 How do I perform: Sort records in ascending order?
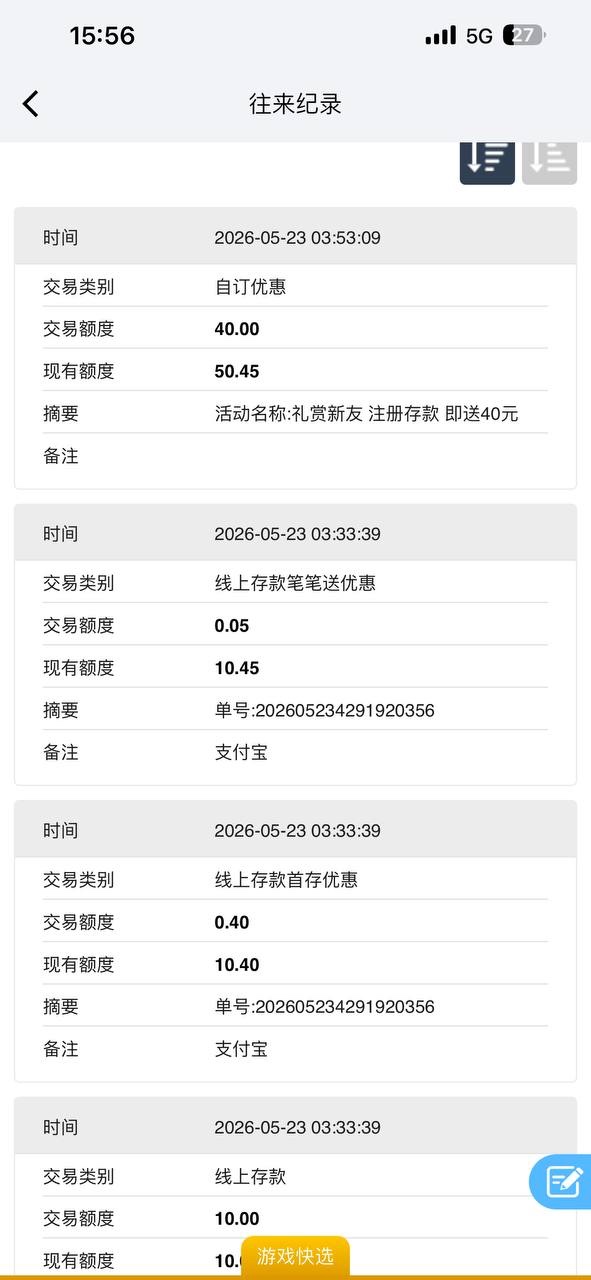pyautogui.click(x=549, y=162)
